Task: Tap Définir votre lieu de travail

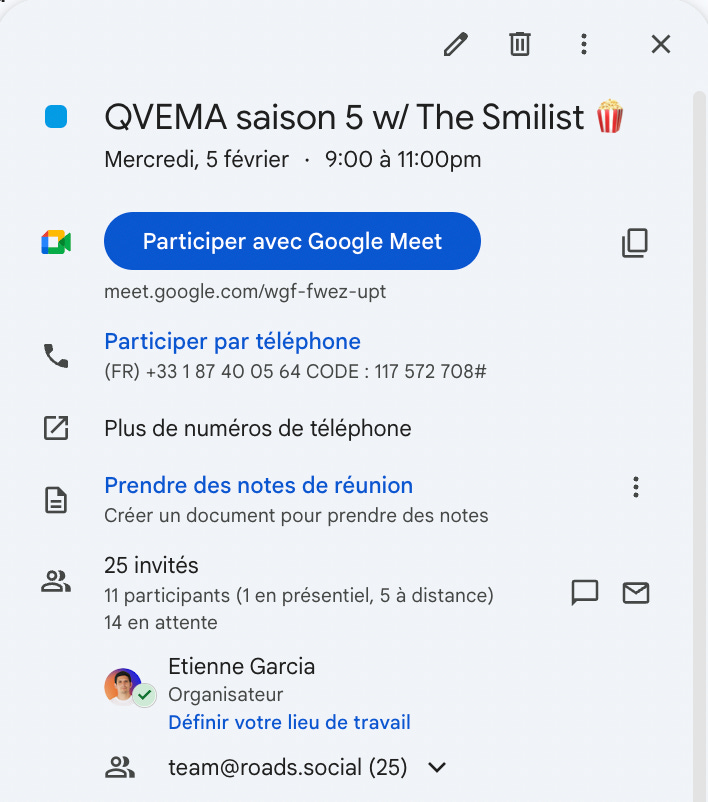Action: 289,722
